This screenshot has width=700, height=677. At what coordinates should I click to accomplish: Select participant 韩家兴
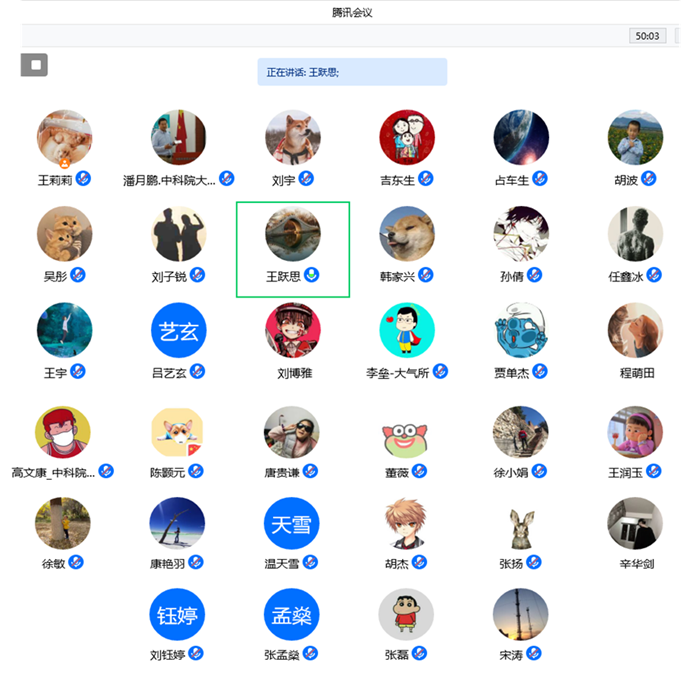point(406,235)
